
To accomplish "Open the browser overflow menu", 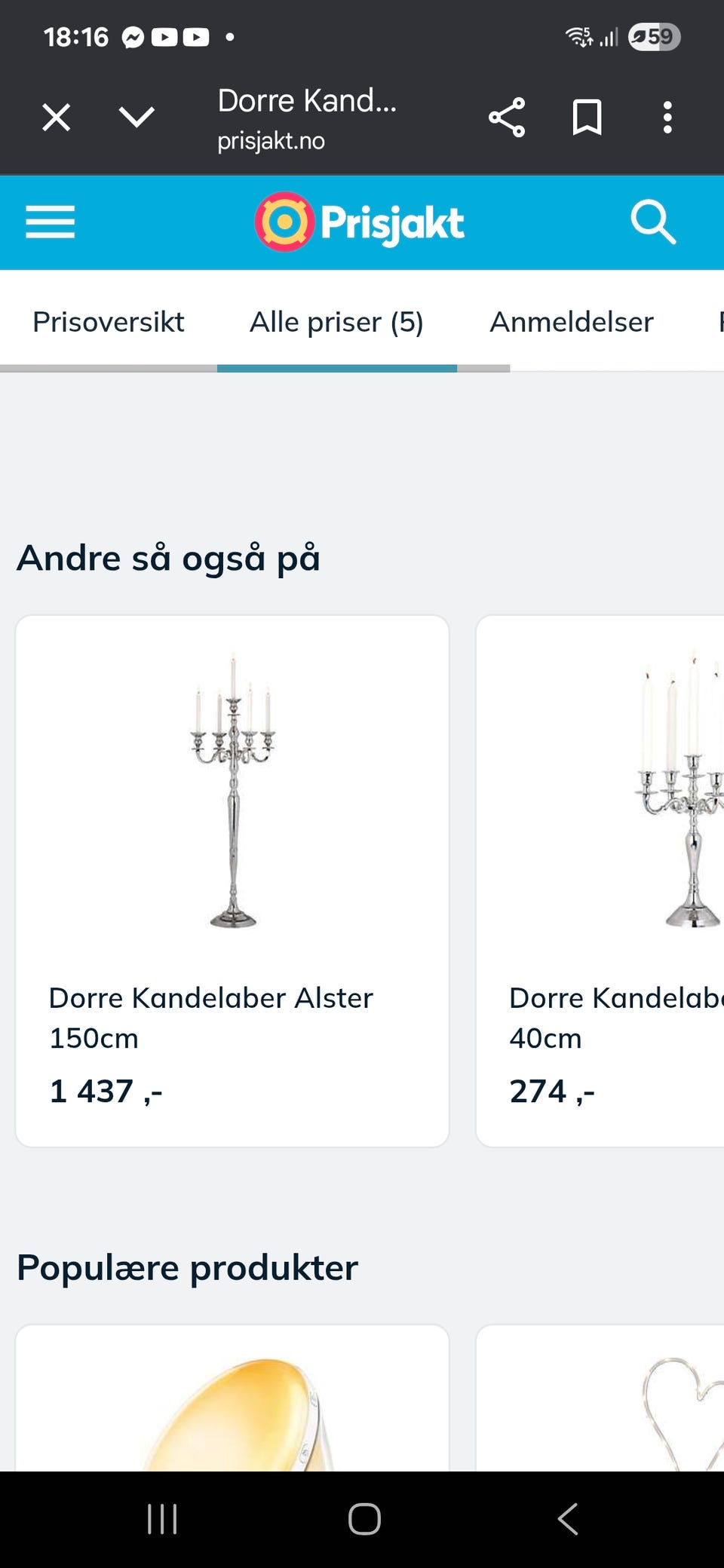I will coord(667,117).
